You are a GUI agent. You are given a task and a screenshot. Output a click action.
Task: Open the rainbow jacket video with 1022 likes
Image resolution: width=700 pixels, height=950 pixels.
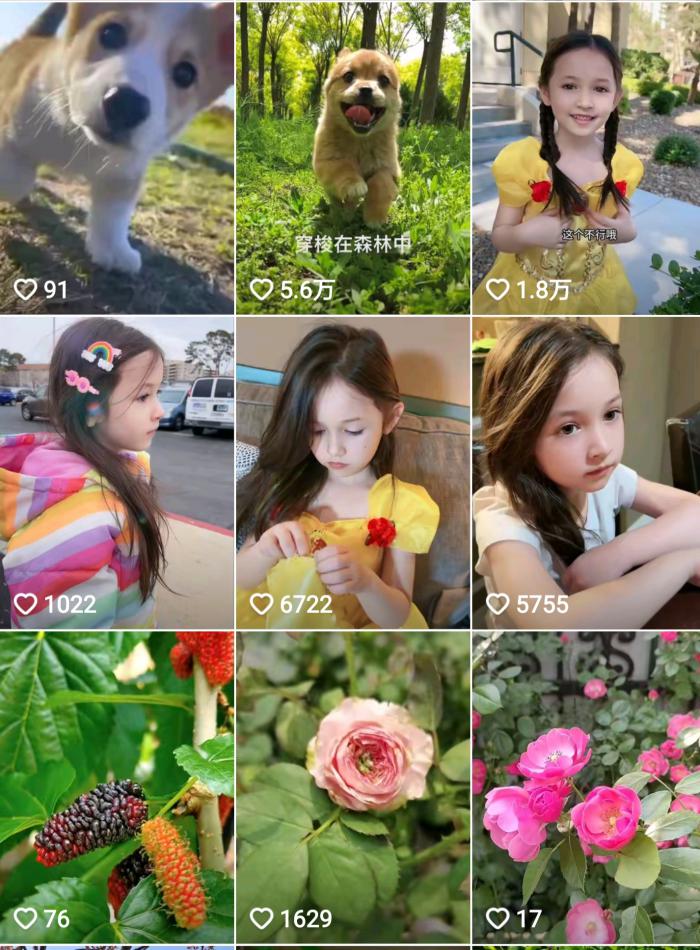[x=116, y=470]
